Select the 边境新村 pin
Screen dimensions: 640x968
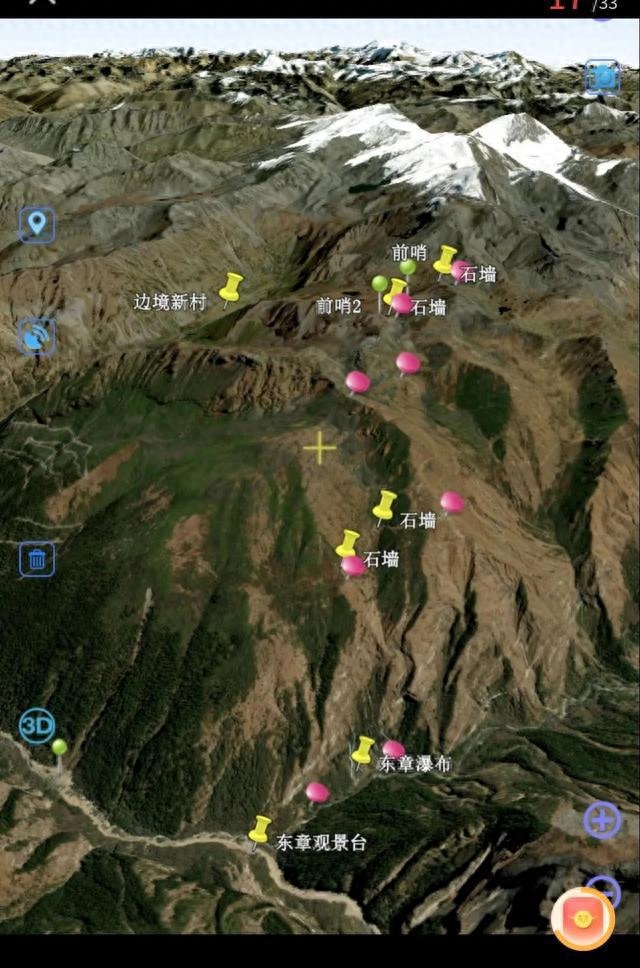[231, 288]
